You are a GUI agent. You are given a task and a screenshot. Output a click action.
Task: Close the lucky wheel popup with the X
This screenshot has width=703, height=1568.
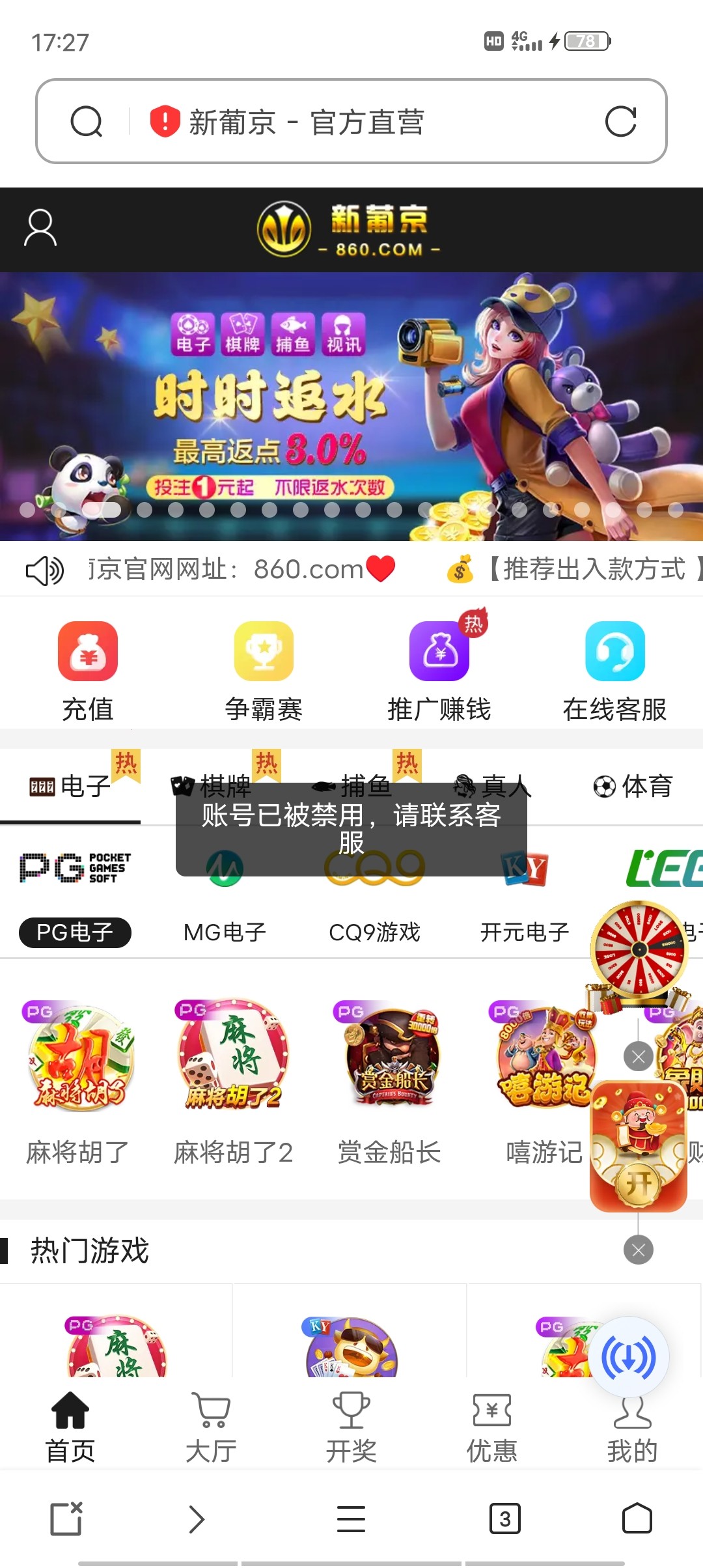pos(638,1057)
